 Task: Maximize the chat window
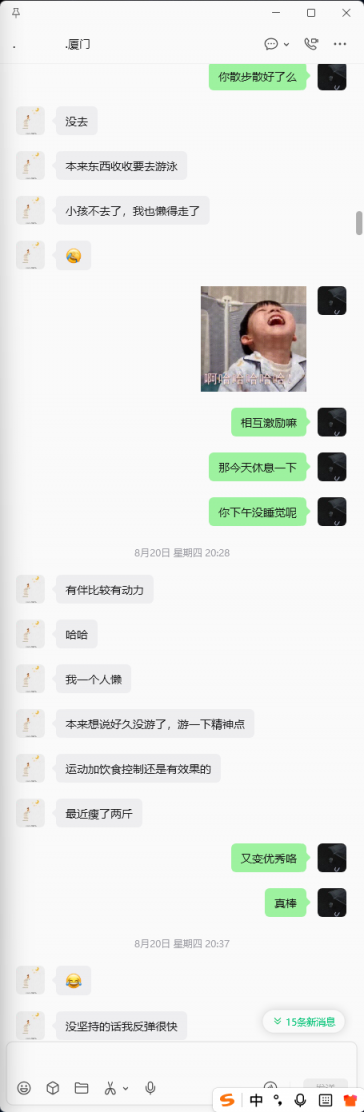pos(311,13)
